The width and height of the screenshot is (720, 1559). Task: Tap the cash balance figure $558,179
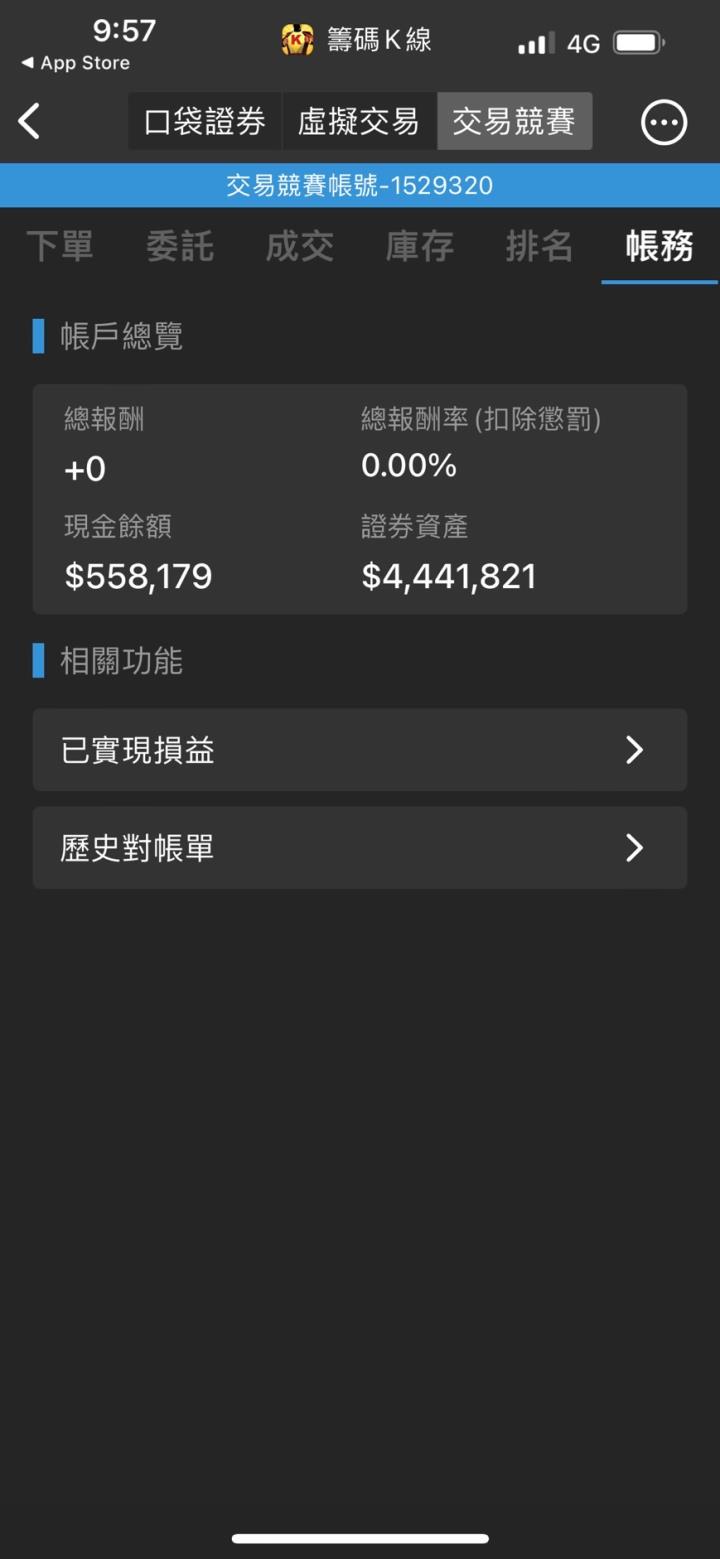pyautogui.click(x=138, y=575)
